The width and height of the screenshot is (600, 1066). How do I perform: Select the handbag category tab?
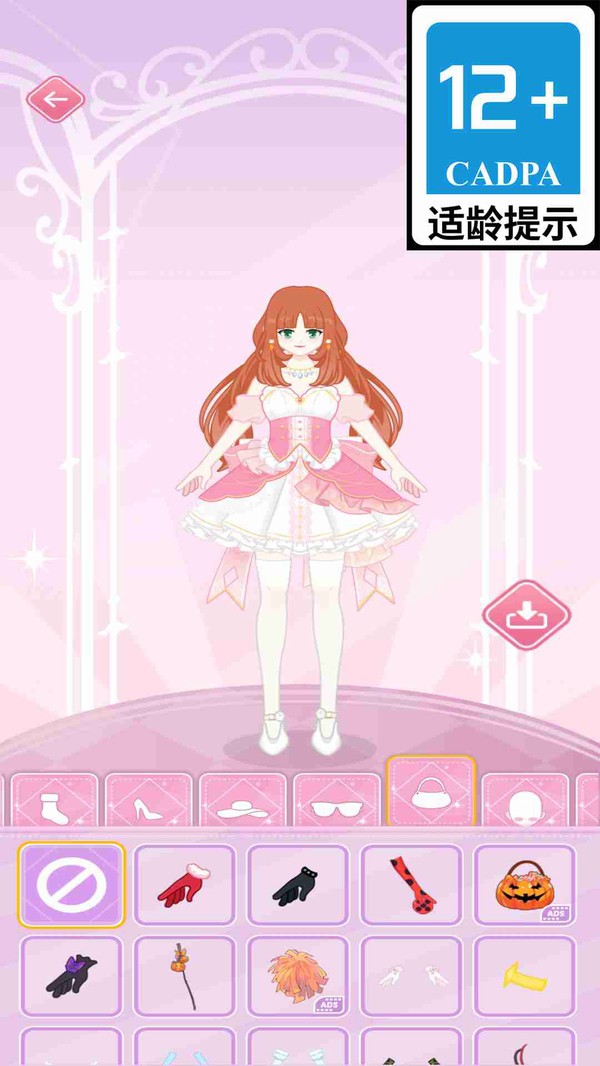point(431,791)
